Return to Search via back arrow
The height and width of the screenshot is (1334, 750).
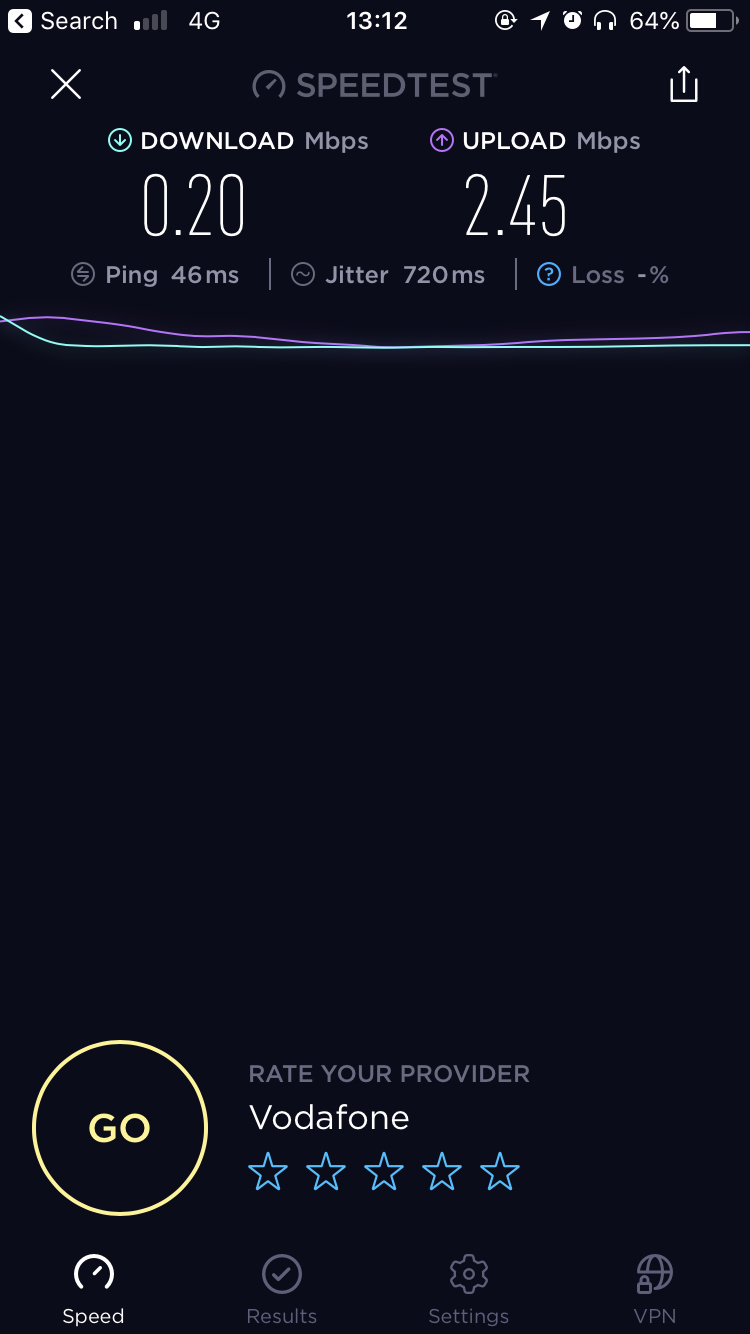20,21
